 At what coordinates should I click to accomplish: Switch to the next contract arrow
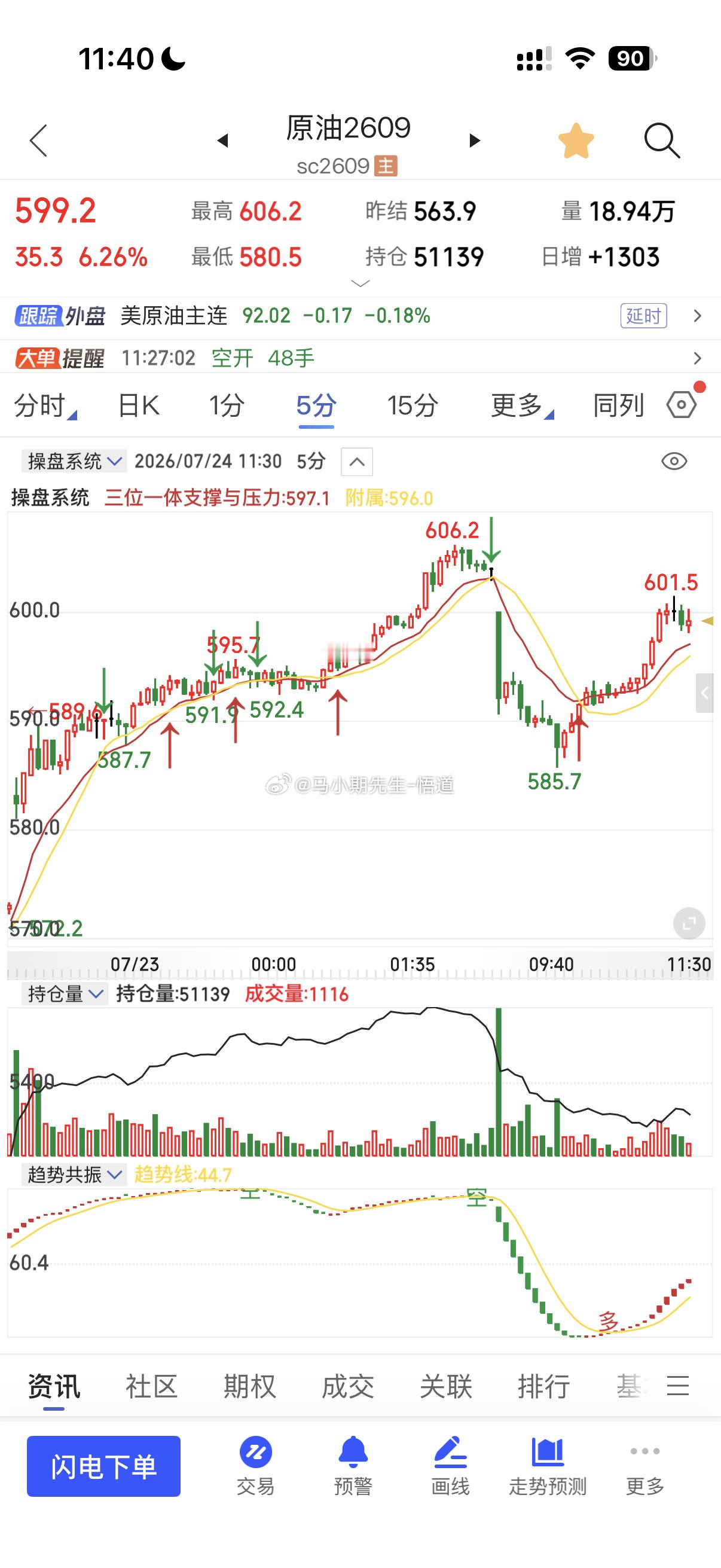(475, 141)
